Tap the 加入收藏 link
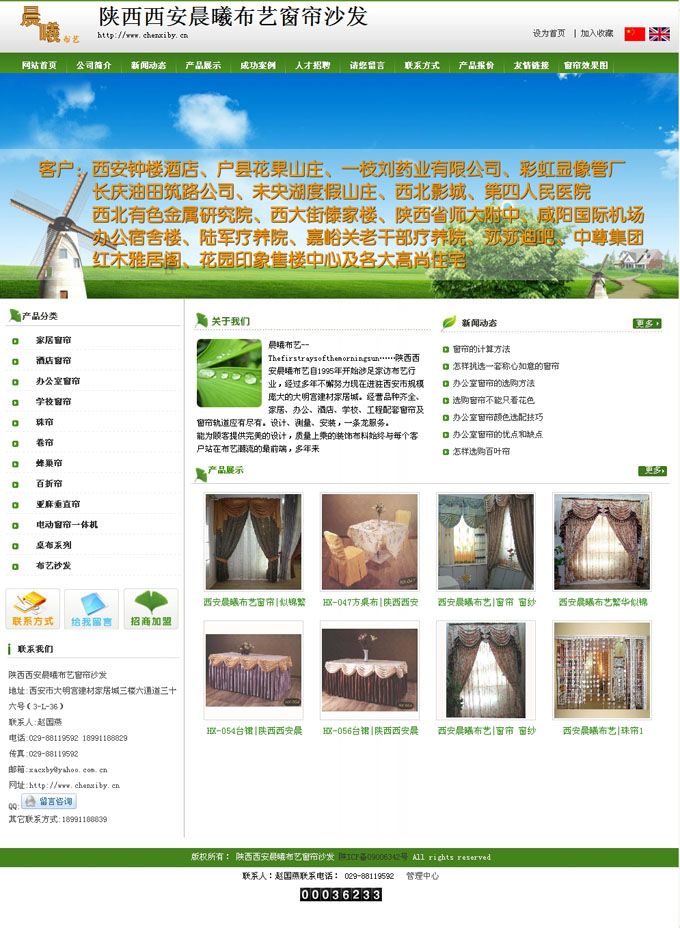 click(597, 34)
